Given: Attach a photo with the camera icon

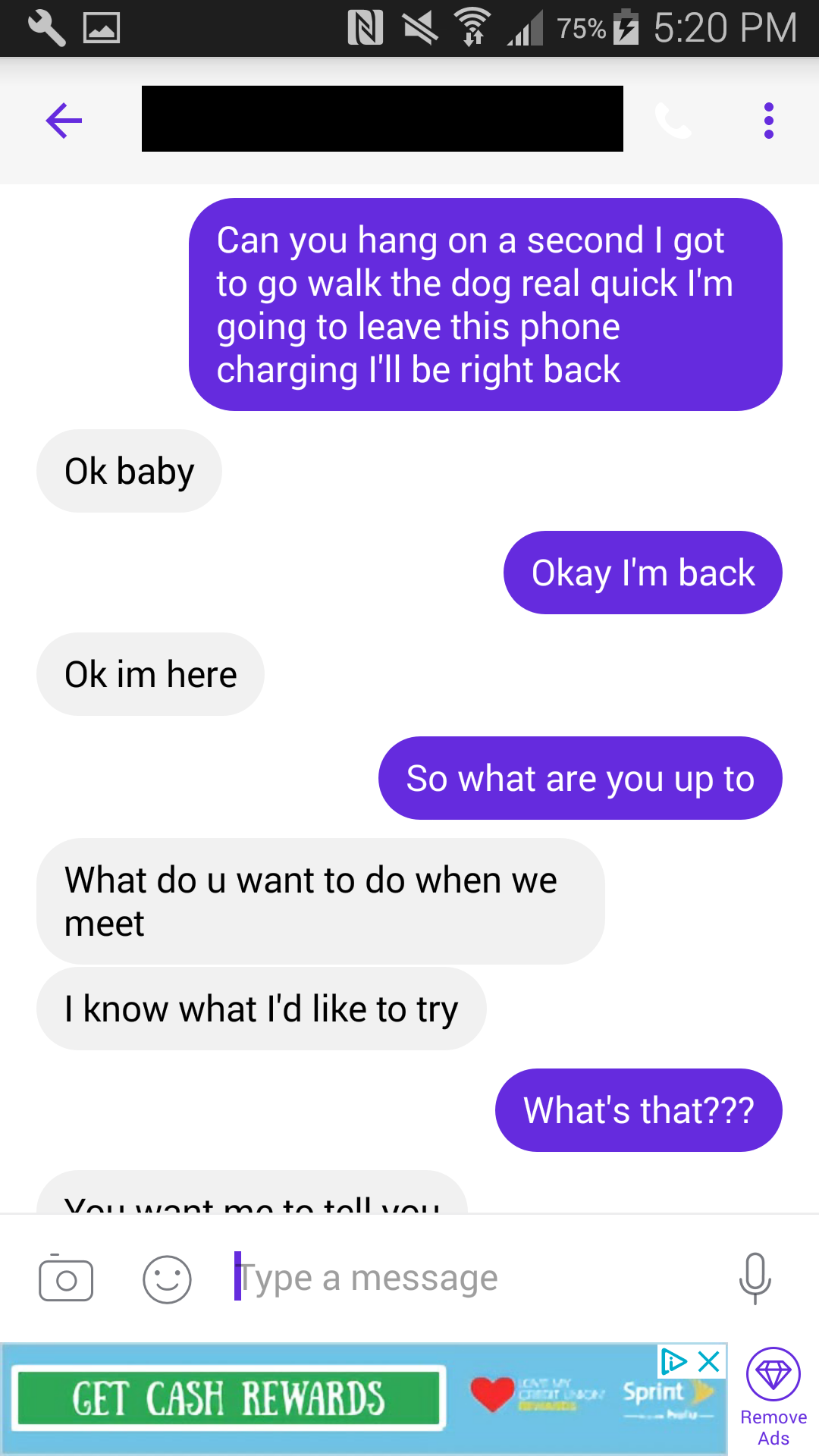Looking at the screenshot, I should pyautogui.click(x=66, y=1279).
